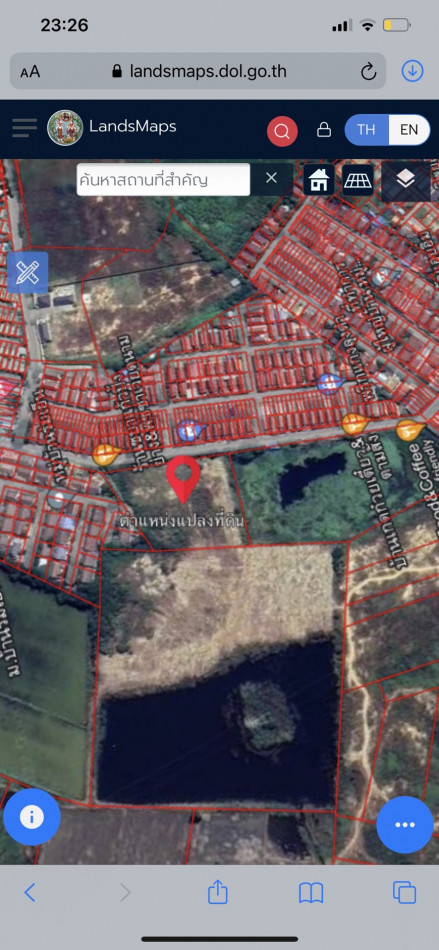Open the three-dots floating button
Viewport: 439px width, 950px height.
point(404,825)
